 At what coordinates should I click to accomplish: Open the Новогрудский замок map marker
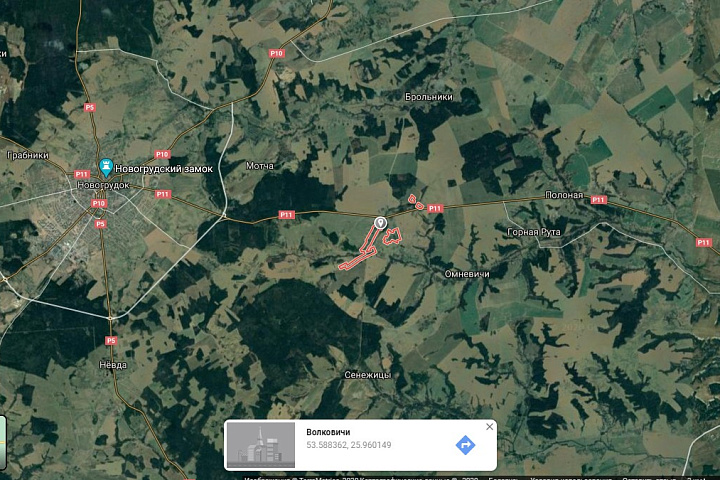(x=106, y=167)
